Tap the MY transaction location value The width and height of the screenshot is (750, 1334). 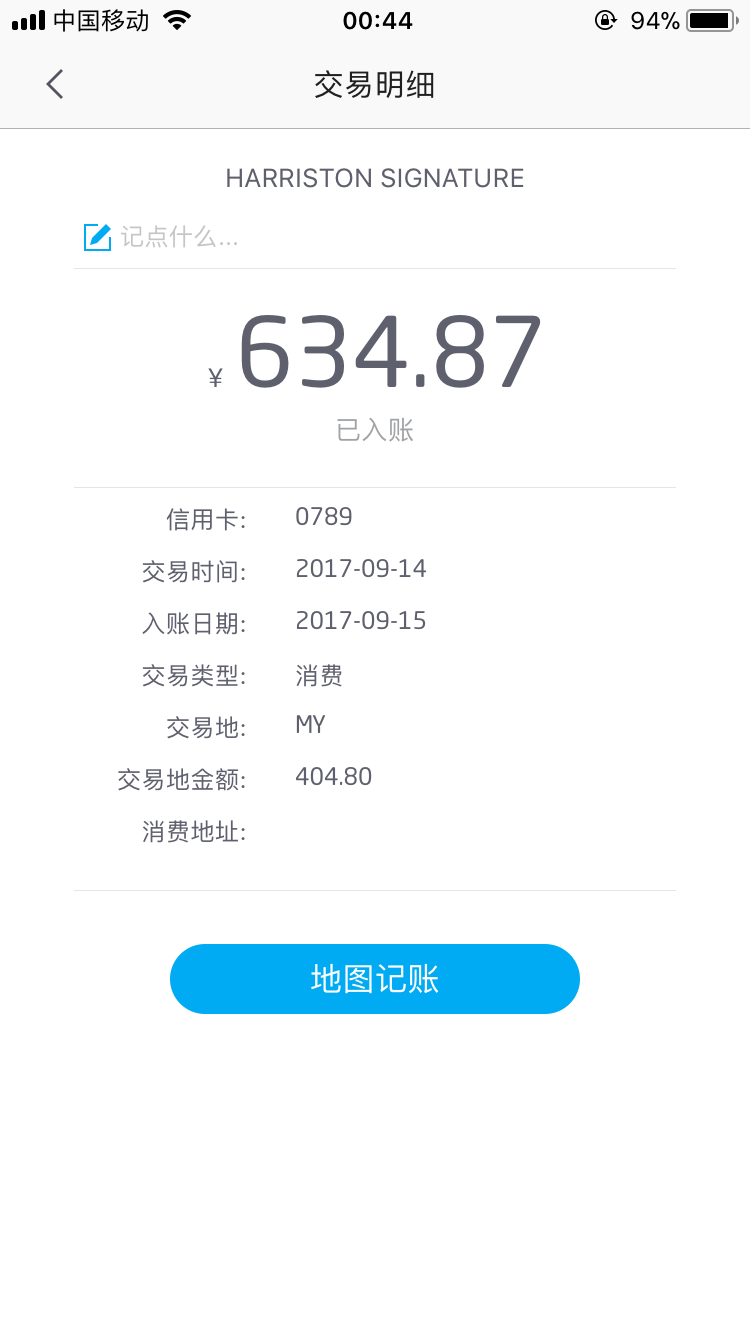coord(310,724)
